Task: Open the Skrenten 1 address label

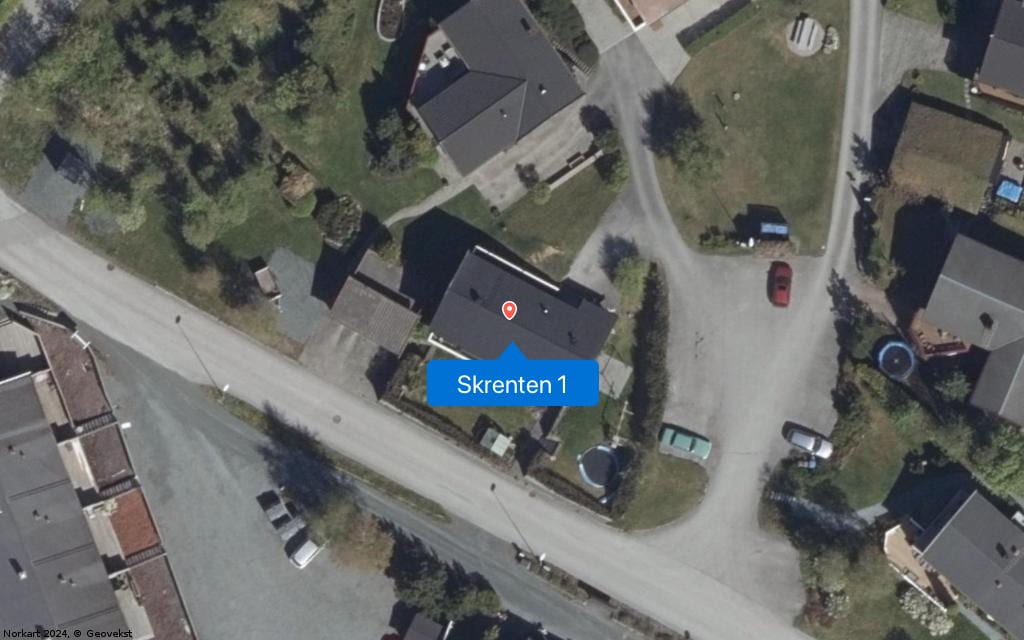Action: (512, 384)
